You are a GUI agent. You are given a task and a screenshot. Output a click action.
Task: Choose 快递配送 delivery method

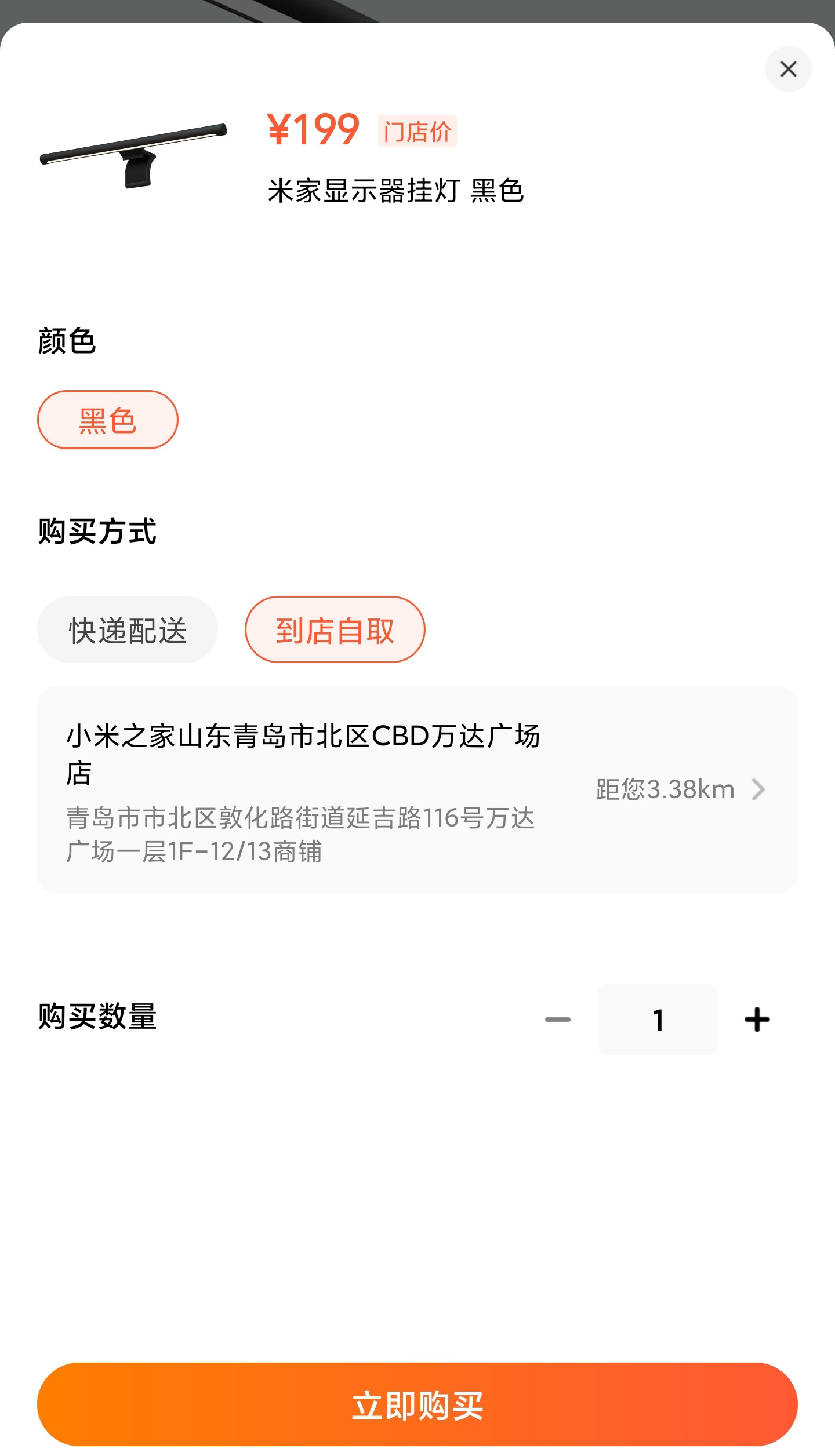pyautogui.click(x=128, y=630)
